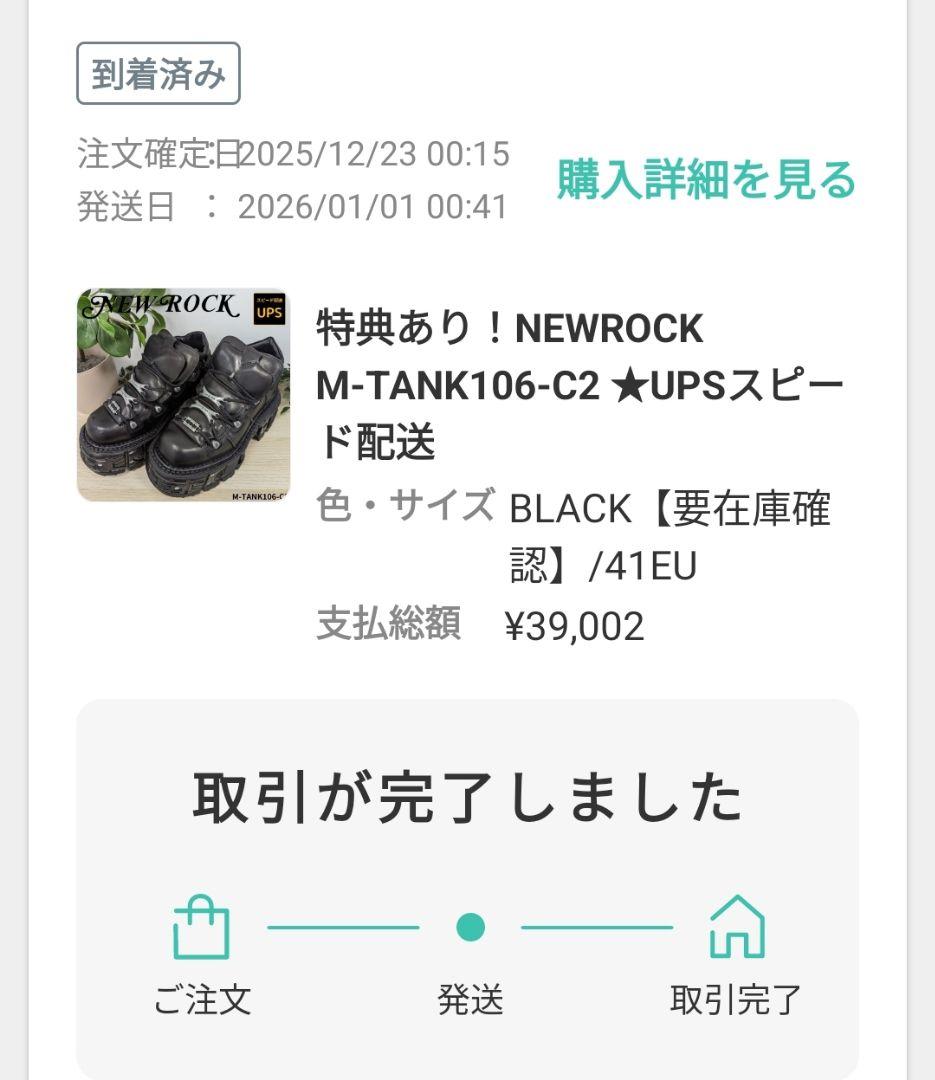Screen dimensions: 935x1080
Task: Click the shipping status indicator icon
Action: pyautogui.click(x=472, y=927)
